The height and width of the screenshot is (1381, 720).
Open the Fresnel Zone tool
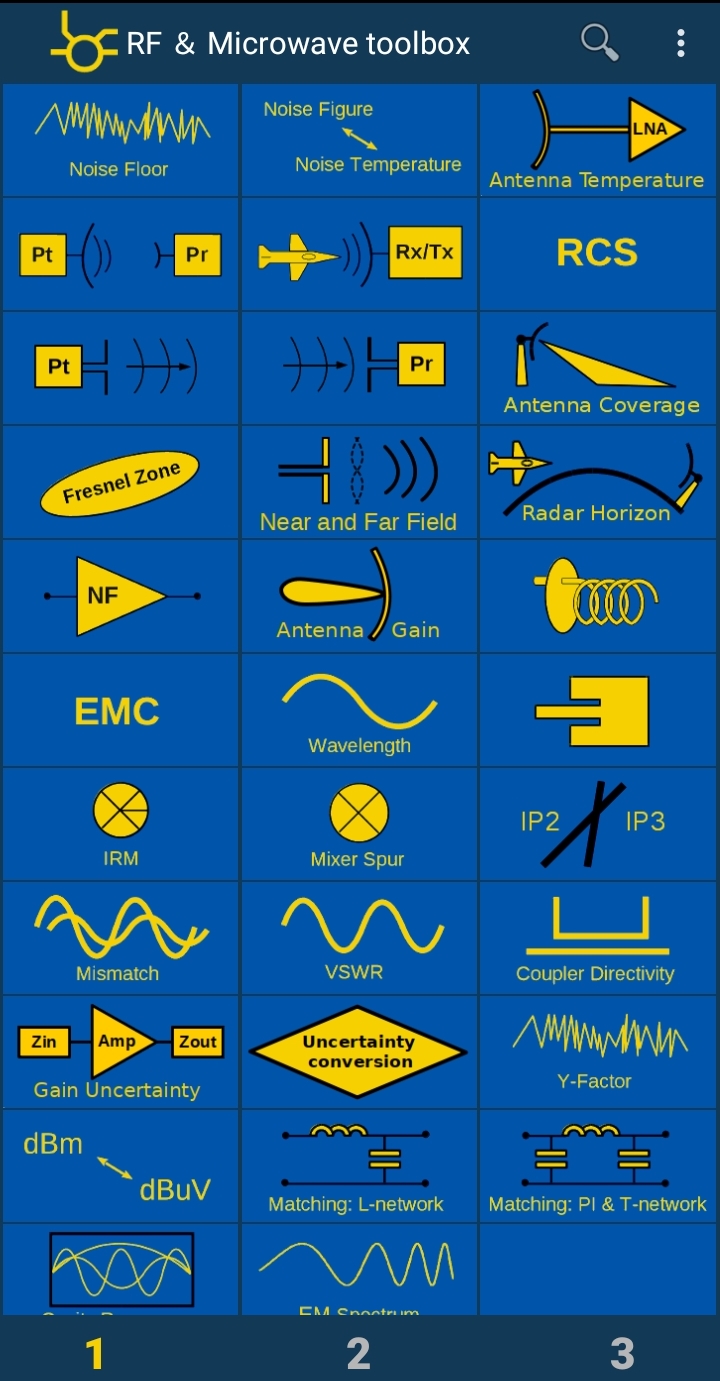(x=121, y=482)
